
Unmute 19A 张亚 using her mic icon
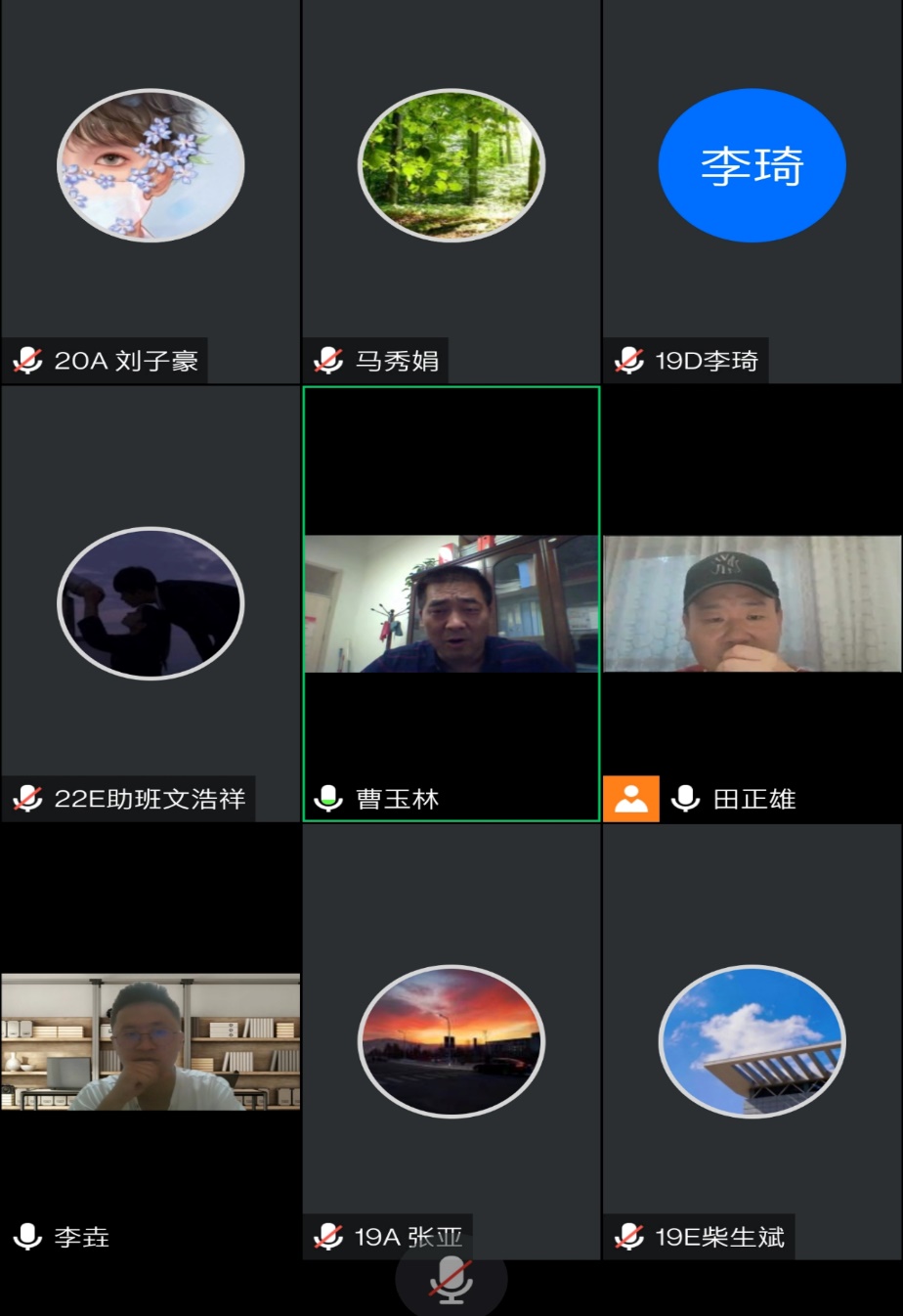(326, 1237)
